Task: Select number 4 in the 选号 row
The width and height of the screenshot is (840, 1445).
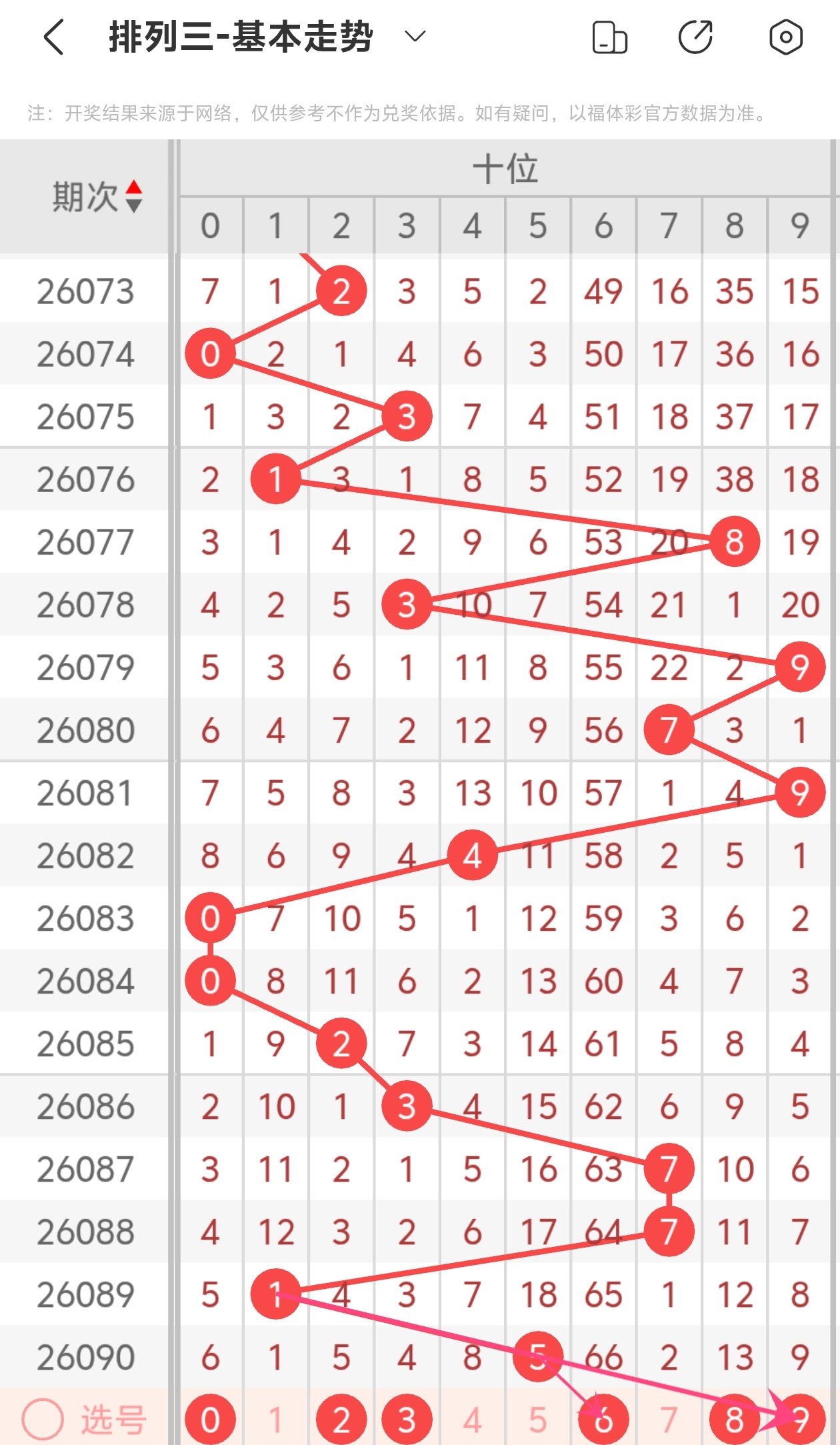Action: pyautogui.click(x=472, y=1420)
